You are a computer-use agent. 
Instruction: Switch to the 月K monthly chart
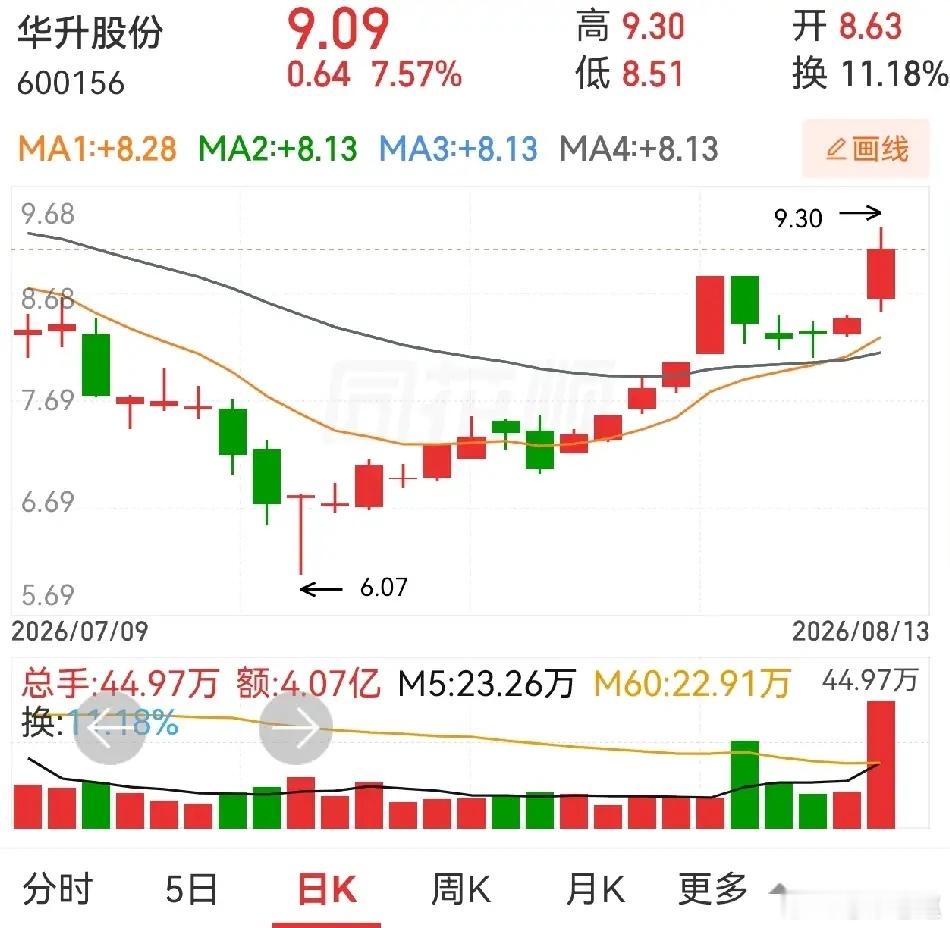[594, 889]
